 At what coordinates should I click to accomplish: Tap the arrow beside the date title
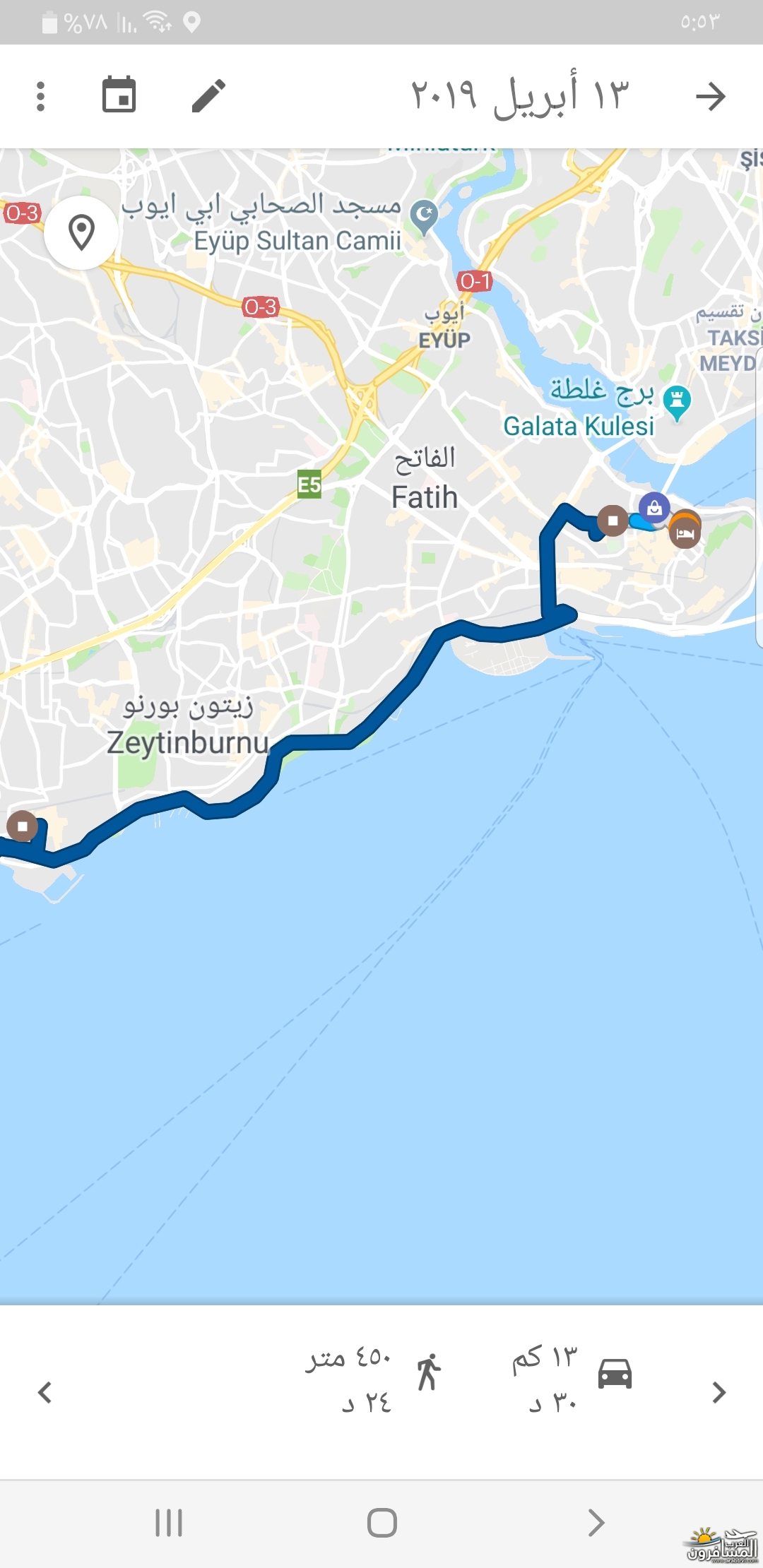[x=711, y=96]
